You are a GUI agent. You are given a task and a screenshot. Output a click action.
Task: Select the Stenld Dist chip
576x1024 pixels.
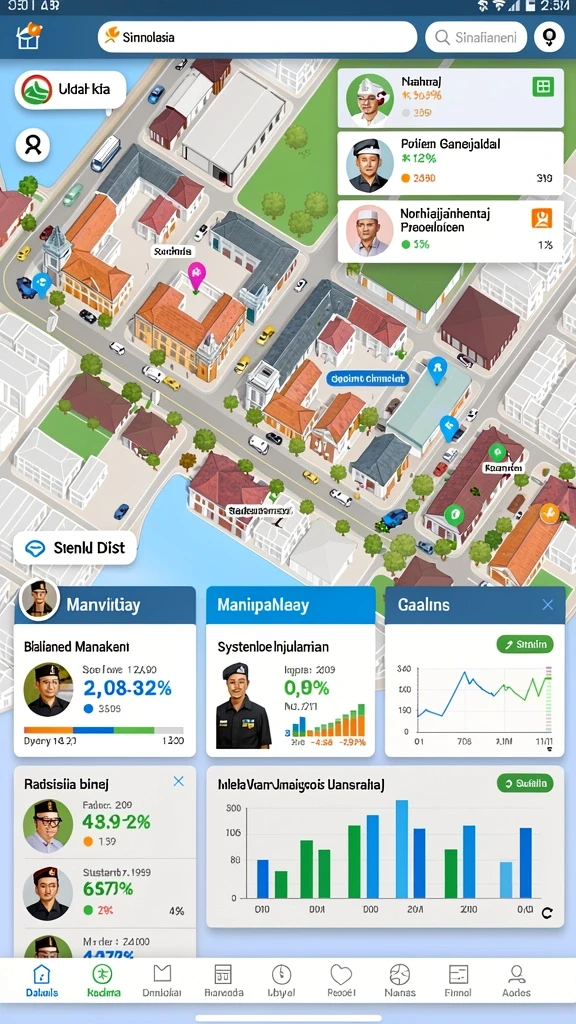[x=75, y=547]
